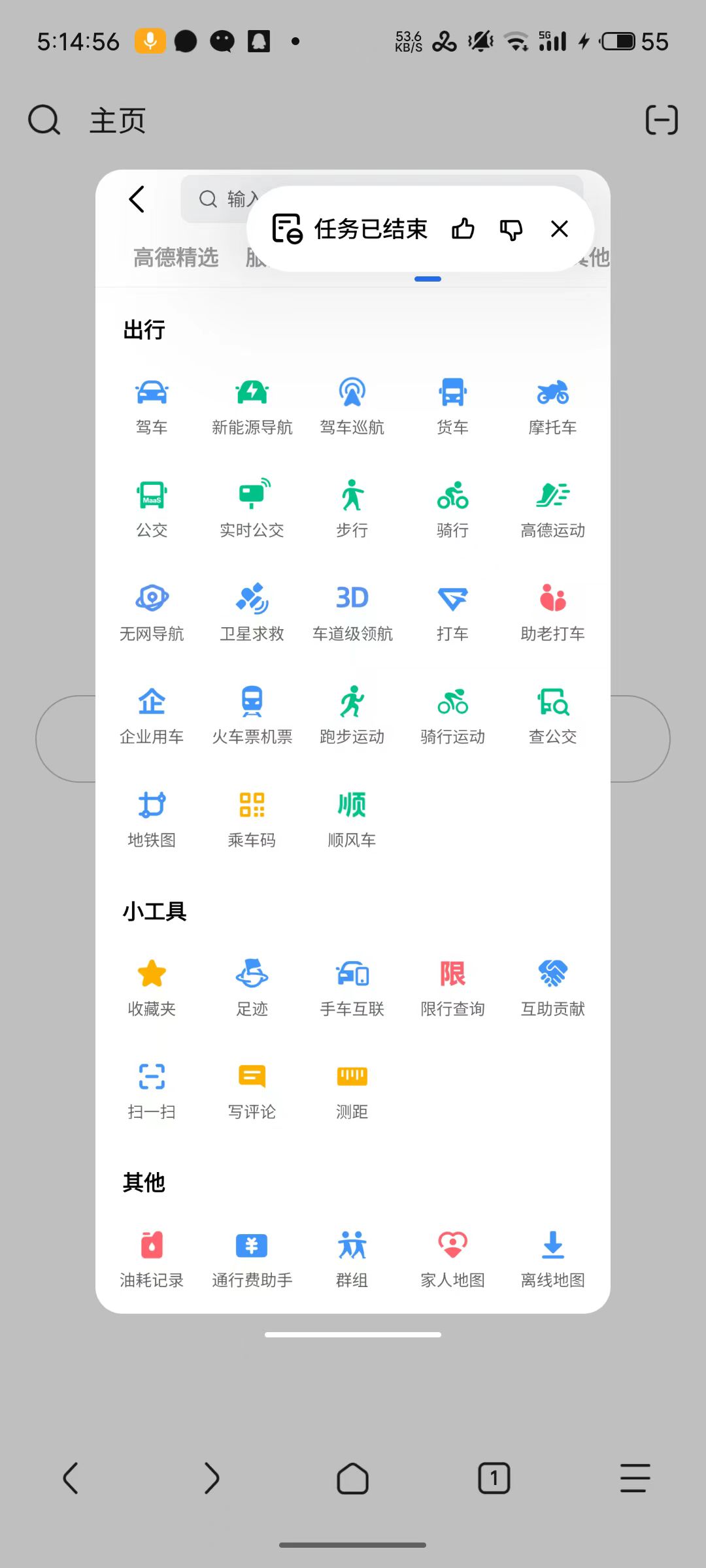Open 驾车 navigation

[x=152, y=406]
